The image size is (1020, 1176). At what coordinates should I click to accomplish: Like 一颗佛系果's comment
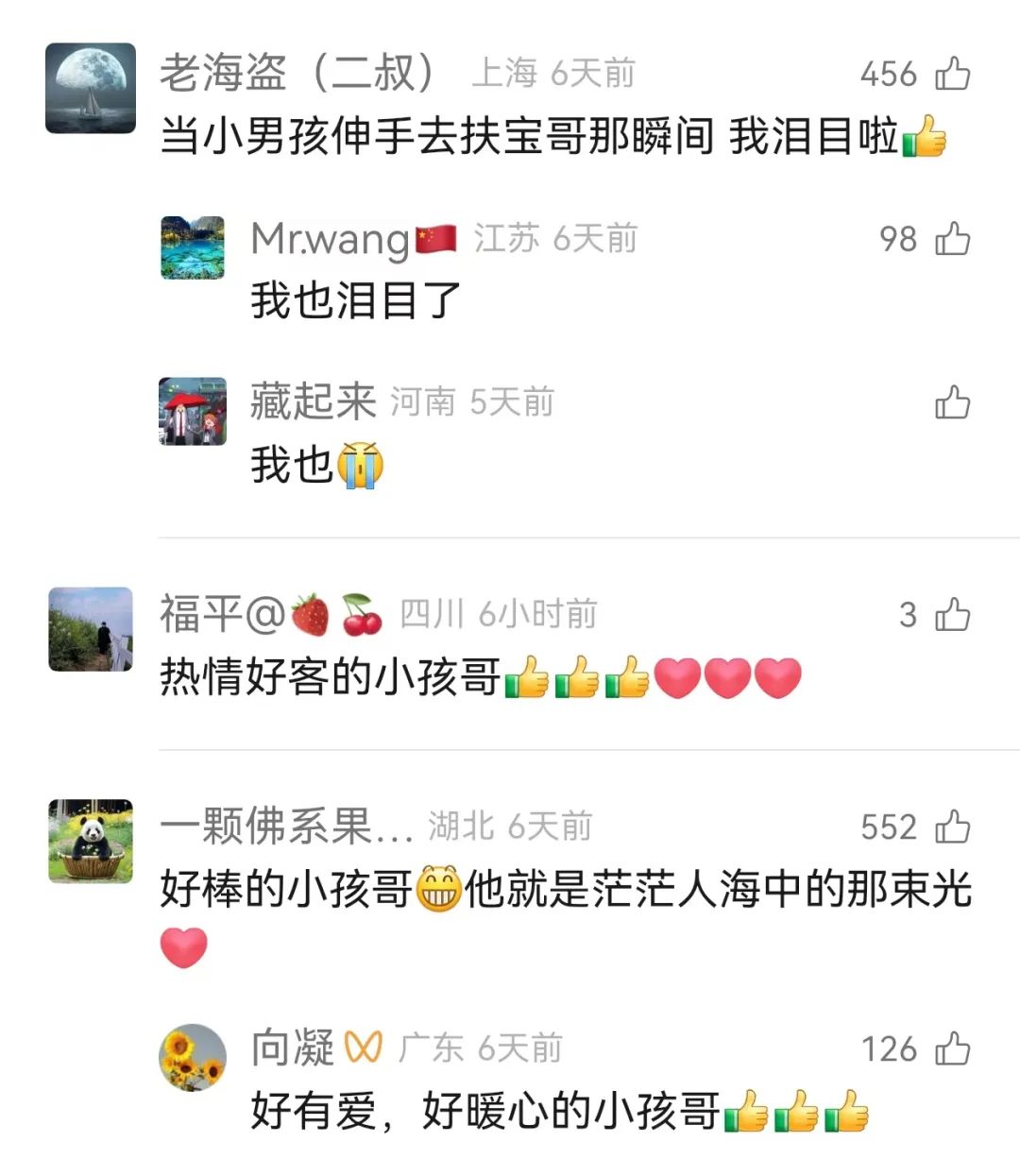click(952, 827)
